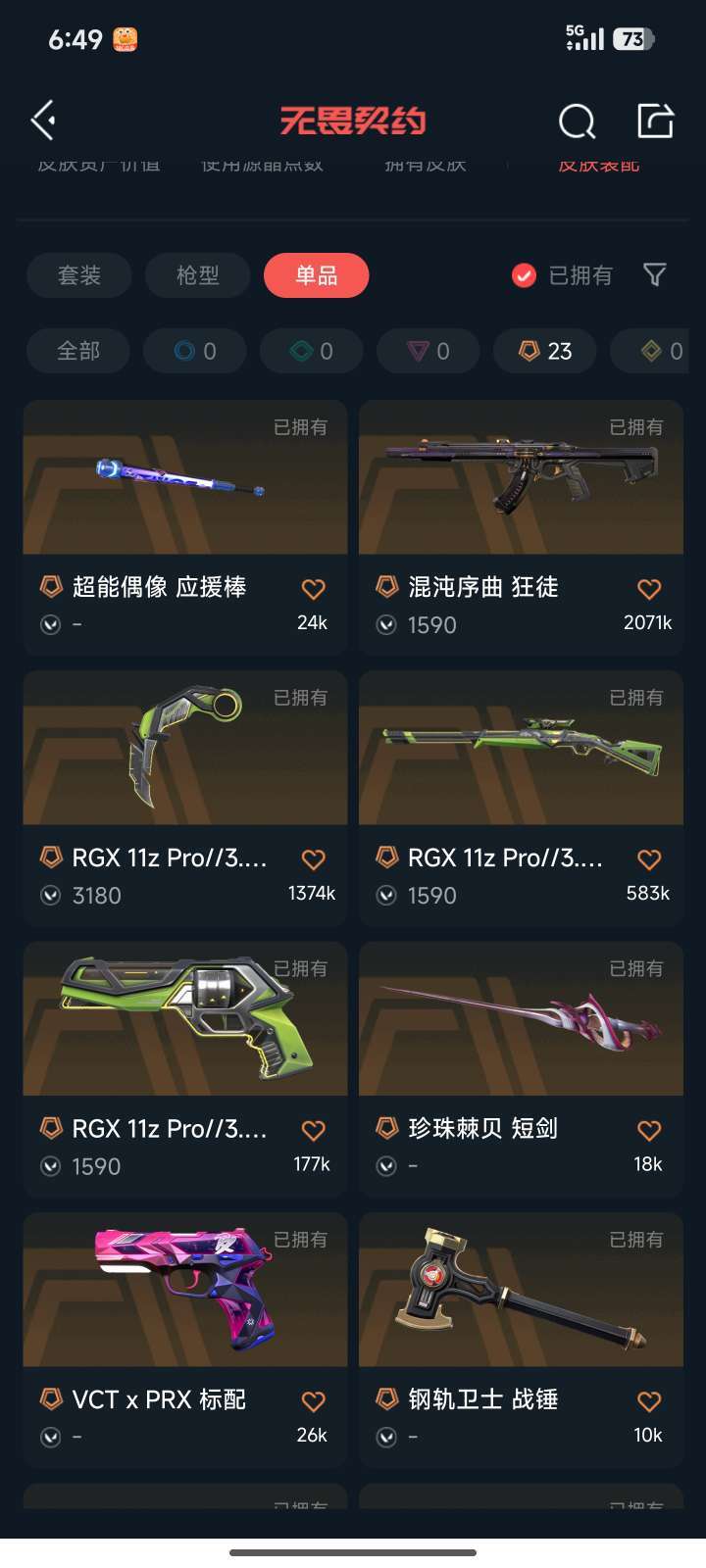Image resolution: width=706 pixels, height=1568 pixels.
Task: Tap the heart on RGX 11z Pro knife
Action: pos(313,858)
